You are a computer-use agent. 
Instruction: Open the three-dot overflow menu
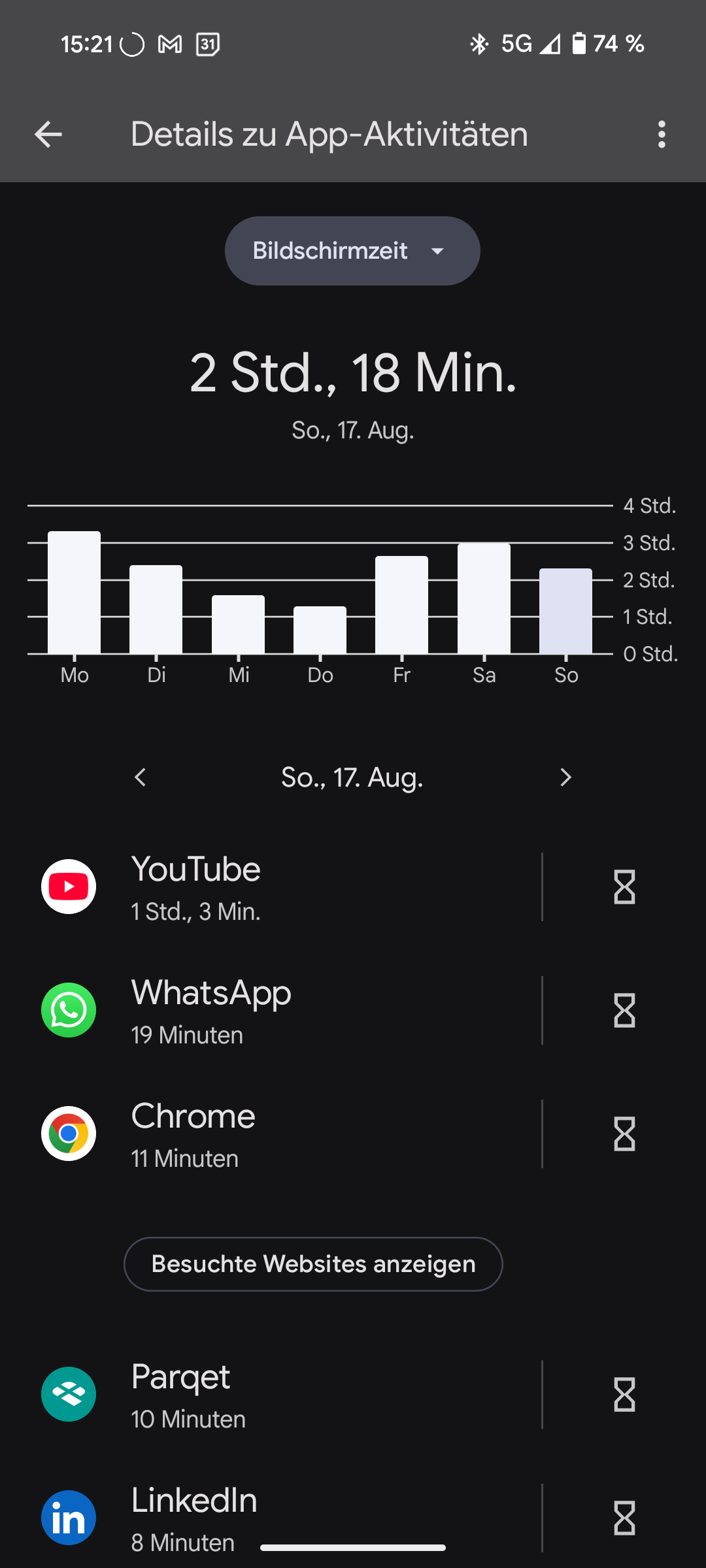(x=662, y=135)
